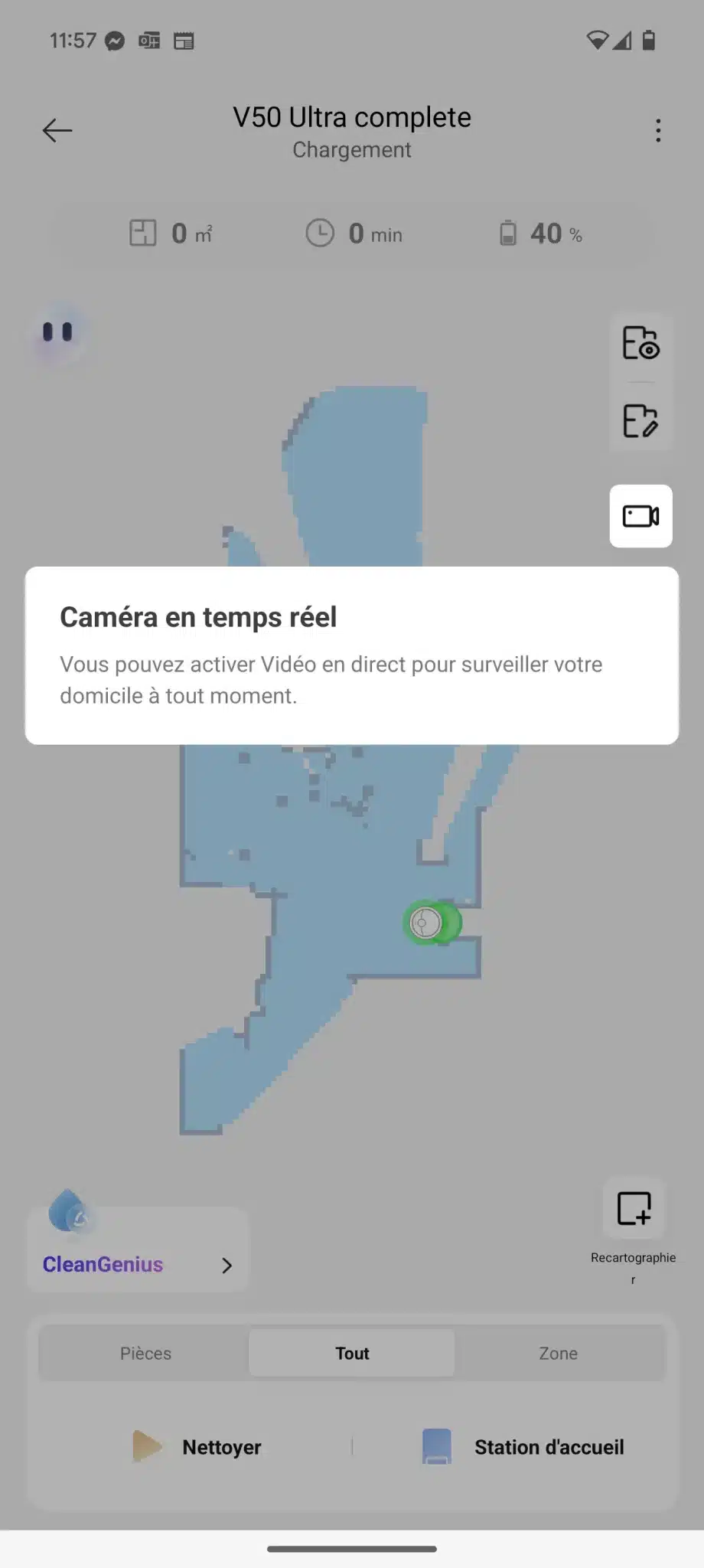704x1568 pixels.
Task: Start cleaning with Nettoyer
Action: tap(197, 1447)
